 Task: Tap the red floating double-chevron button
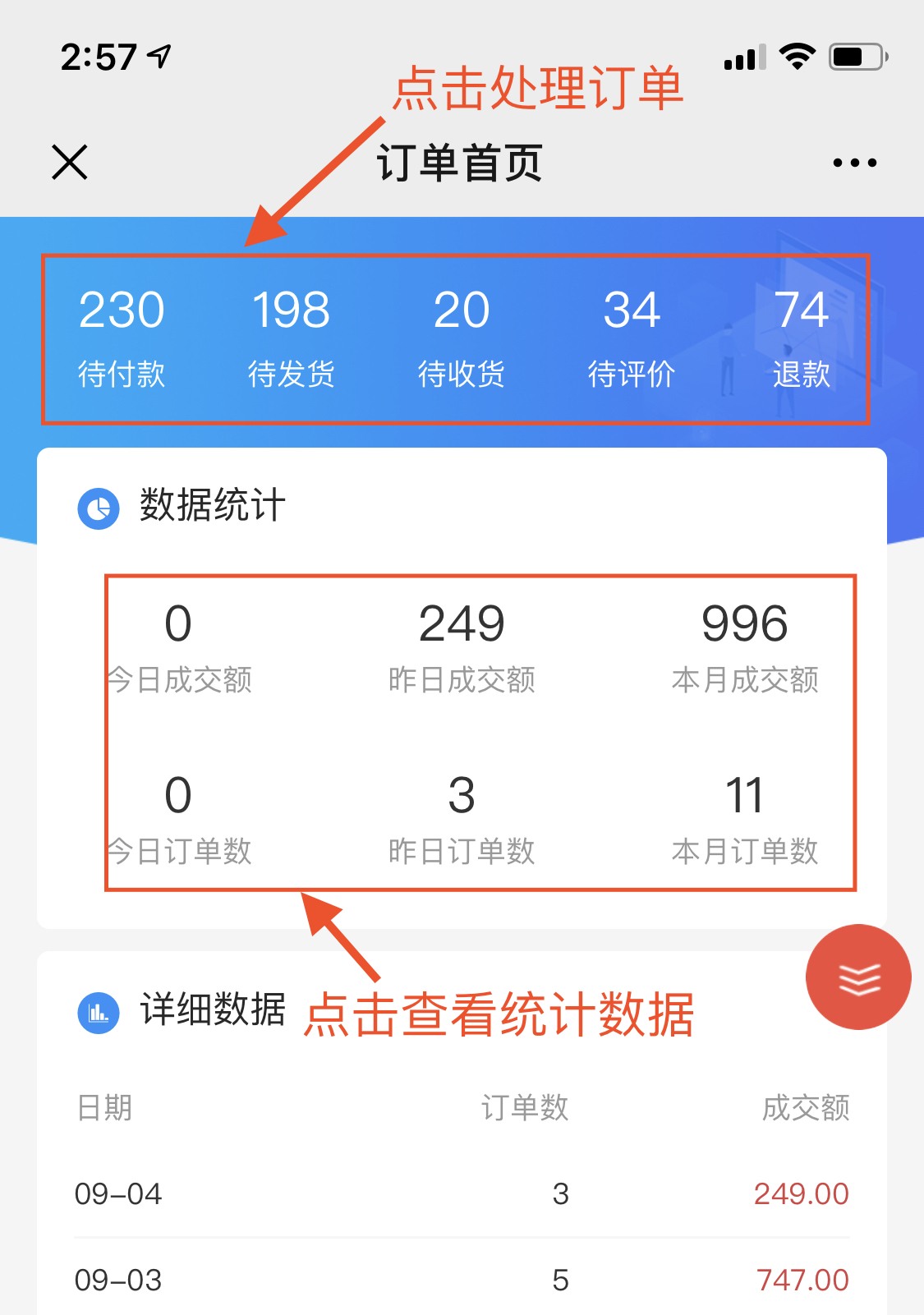pos(858,977)
